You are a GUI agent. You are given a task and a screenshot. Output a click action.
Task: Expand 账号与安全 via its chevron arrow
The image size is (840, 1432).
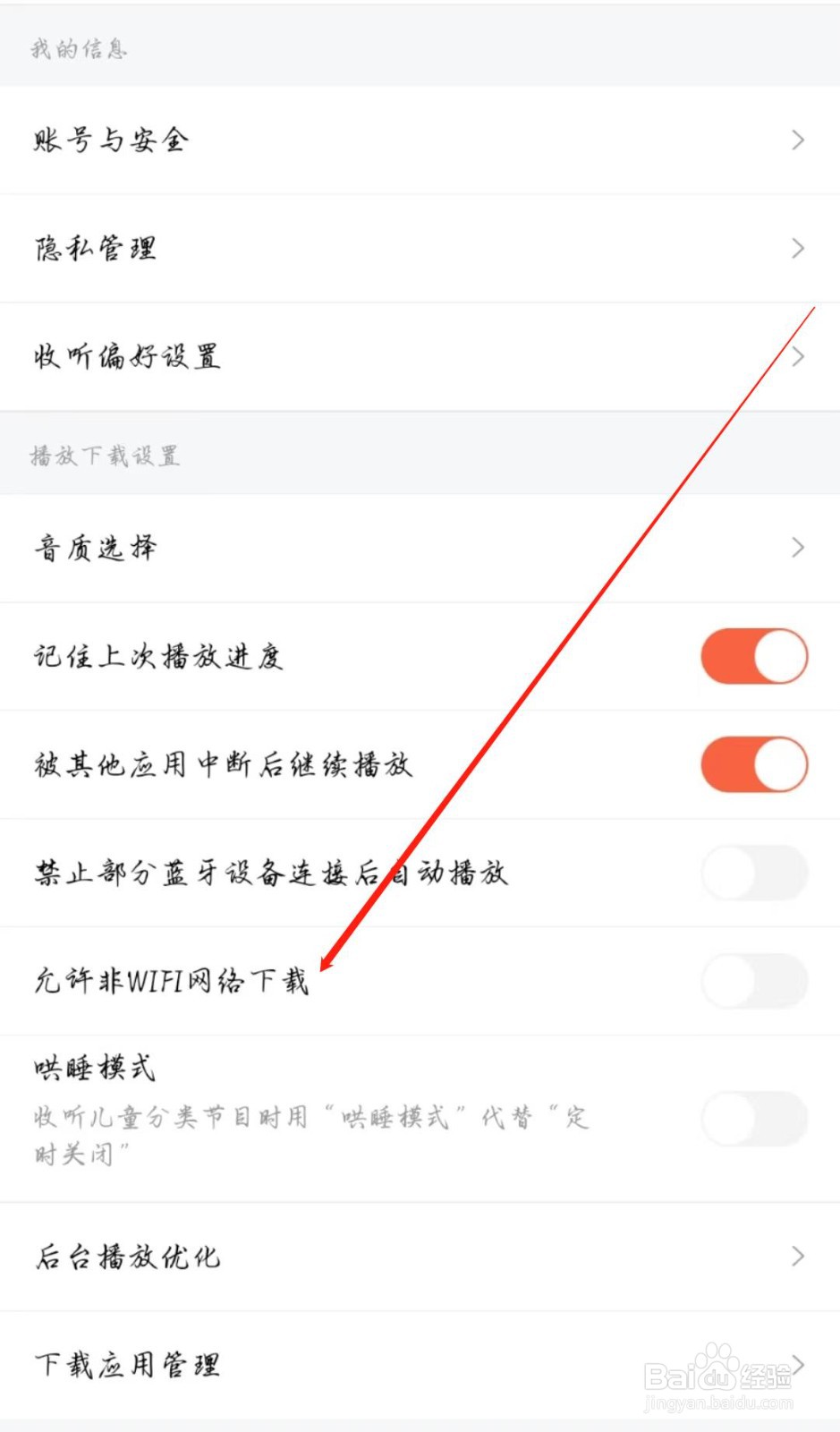click(x=797, y=140)
